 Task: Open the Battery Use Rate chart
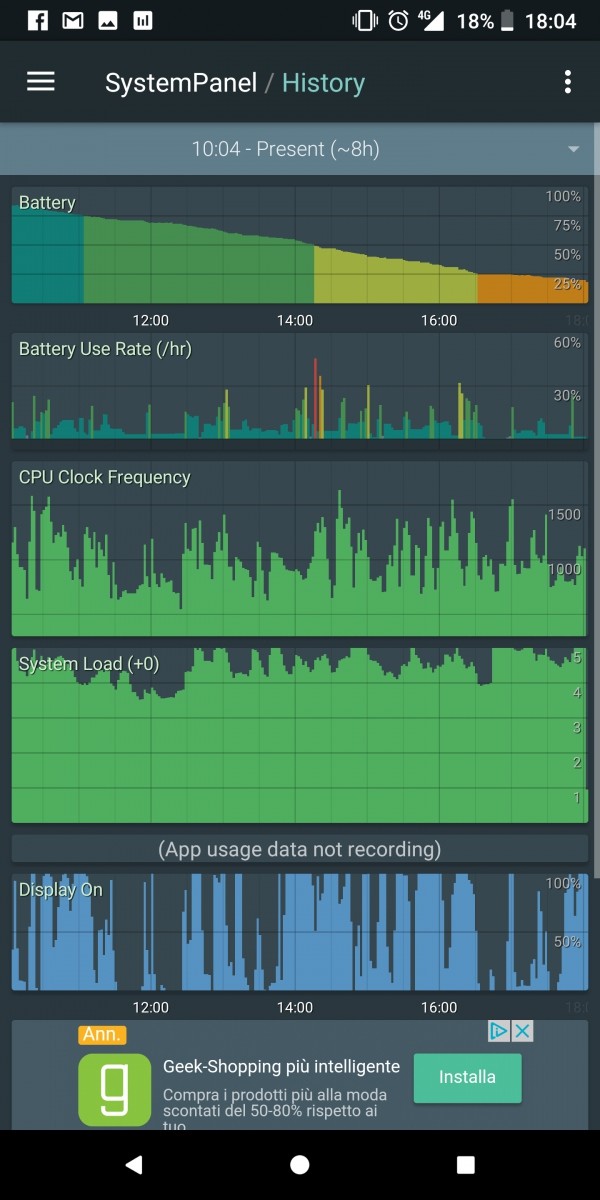tap(300, 387)
